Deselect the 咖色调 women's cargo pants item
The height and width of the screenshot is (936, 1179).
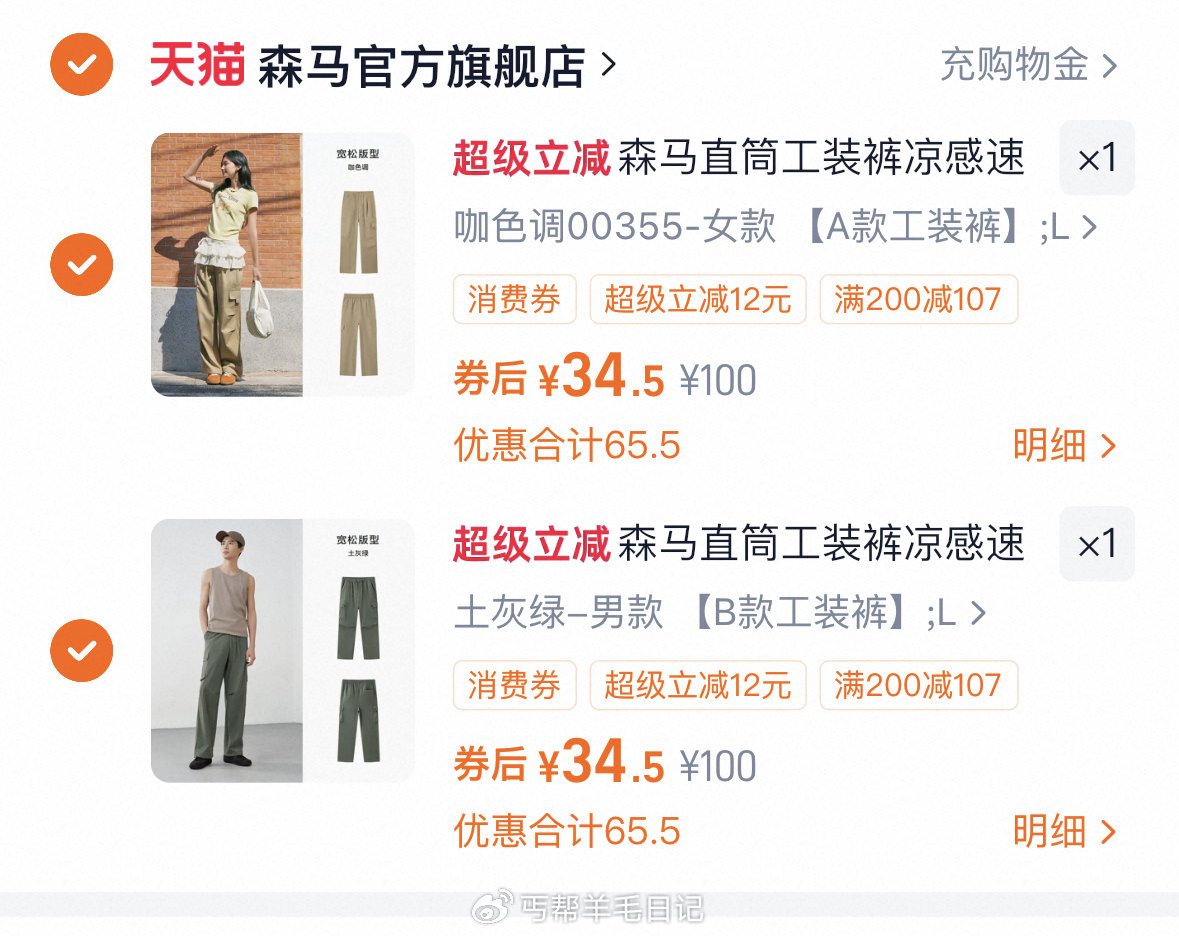pos(82,264)
